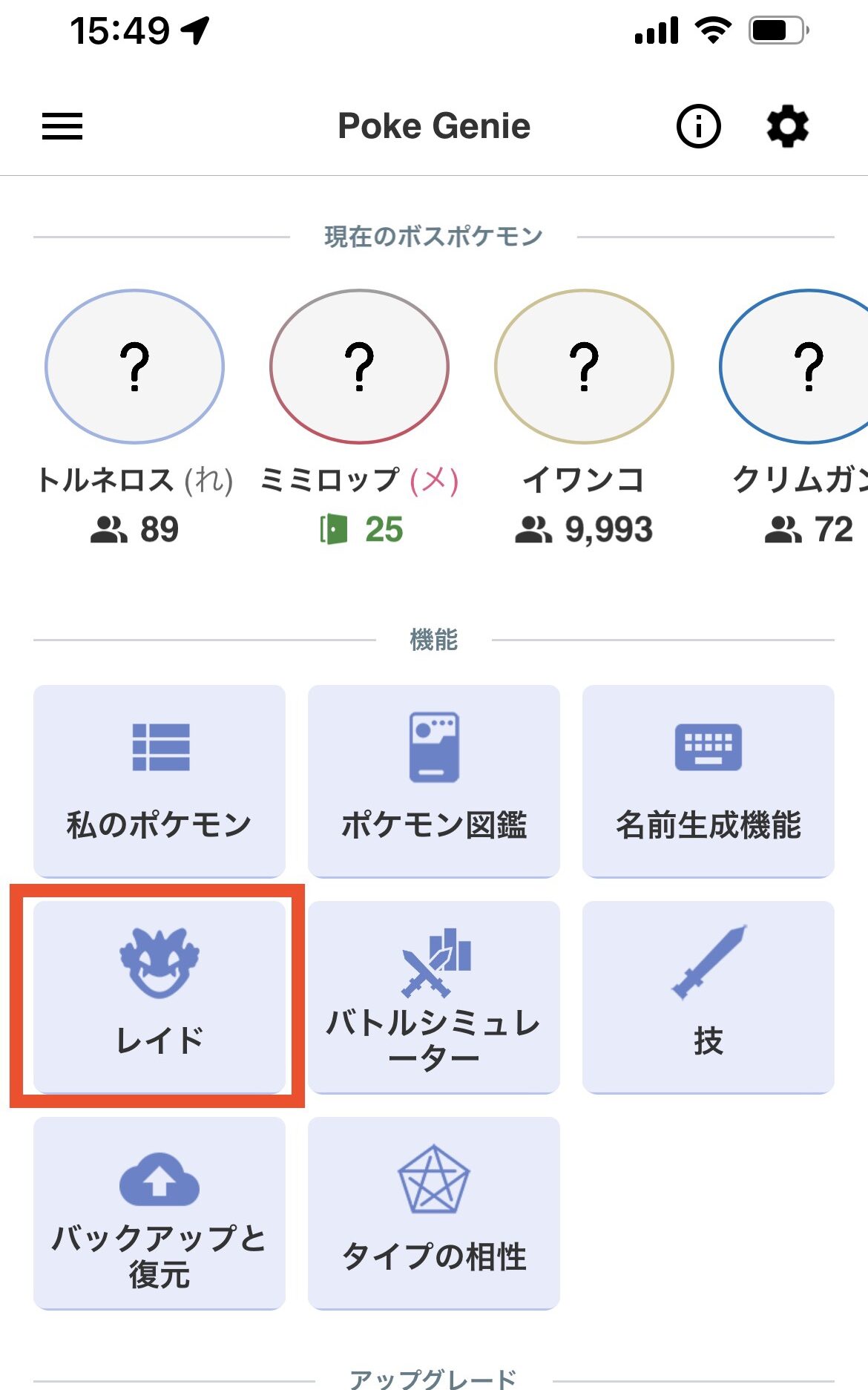
Task: Open the 技 tile
Action: (x=708, y=997)
